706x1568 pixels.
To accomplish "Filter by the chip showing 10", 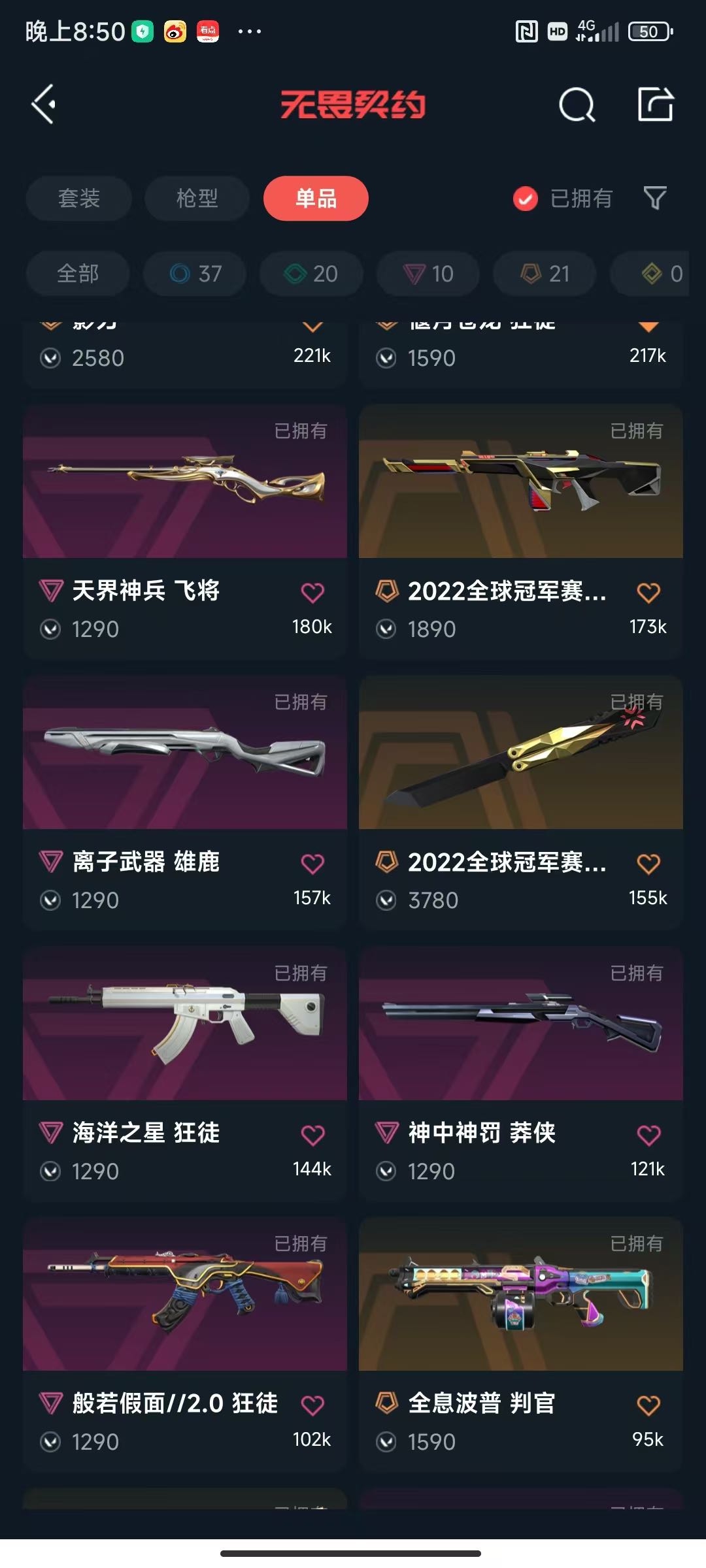I will (428, 274).
